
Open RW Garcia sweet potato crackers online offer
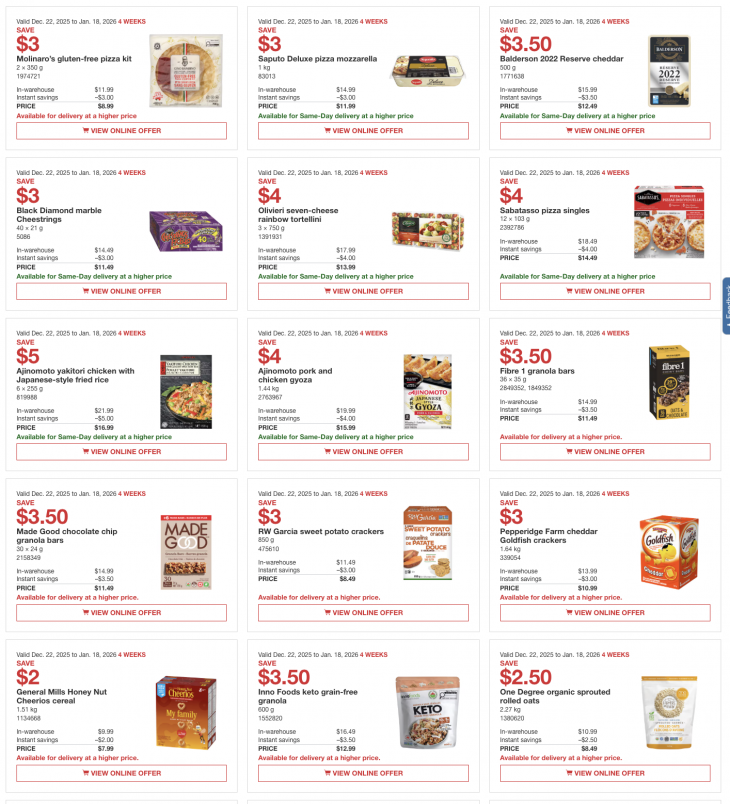(x=363, y=612)
